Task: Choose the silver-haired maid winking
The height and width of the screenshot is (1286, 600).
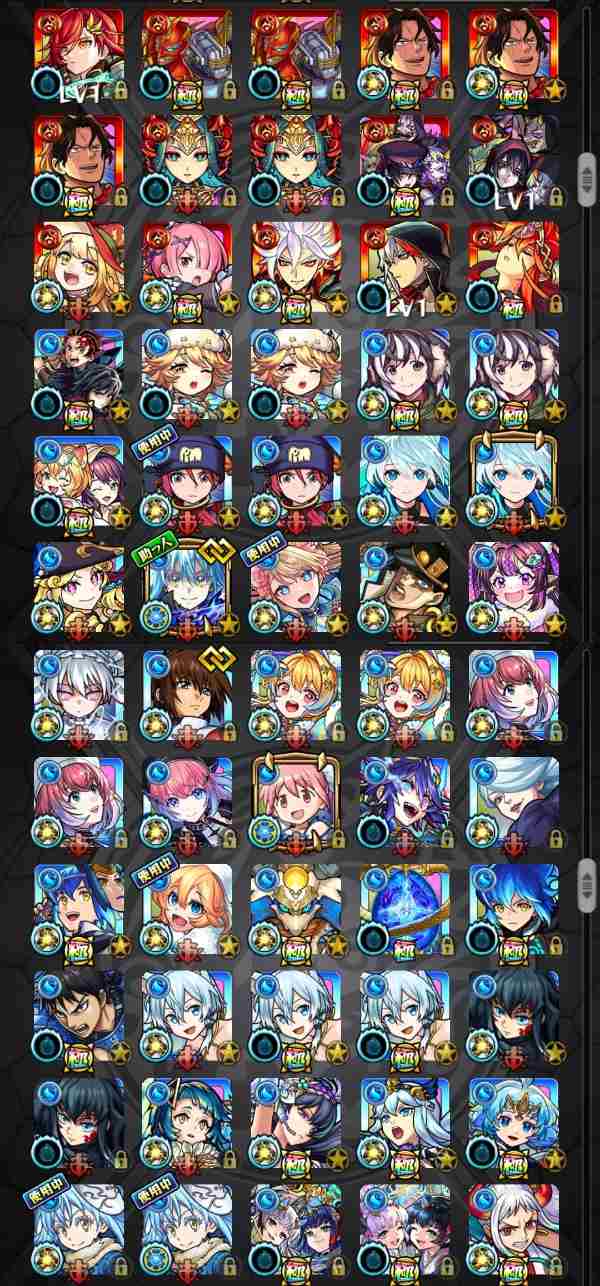Action: (x=78, y=695)
